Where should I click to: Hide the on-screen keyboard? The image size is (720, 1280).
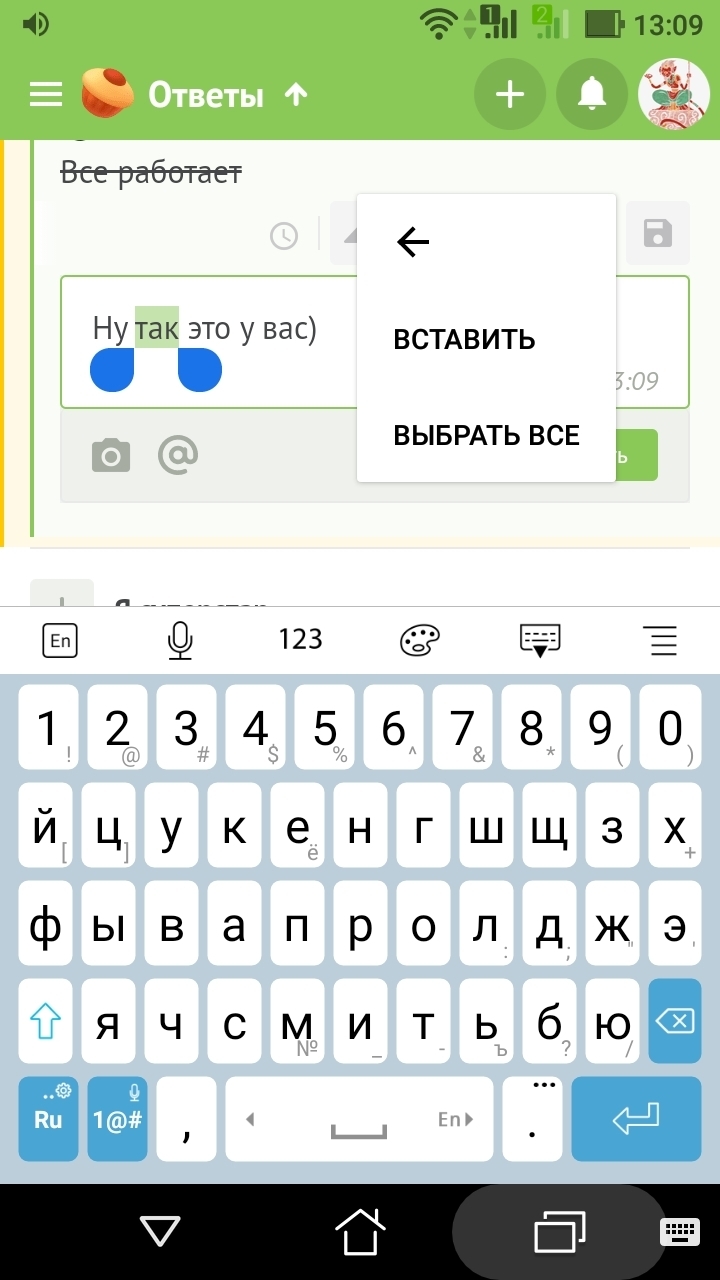[x=540, y=640]
